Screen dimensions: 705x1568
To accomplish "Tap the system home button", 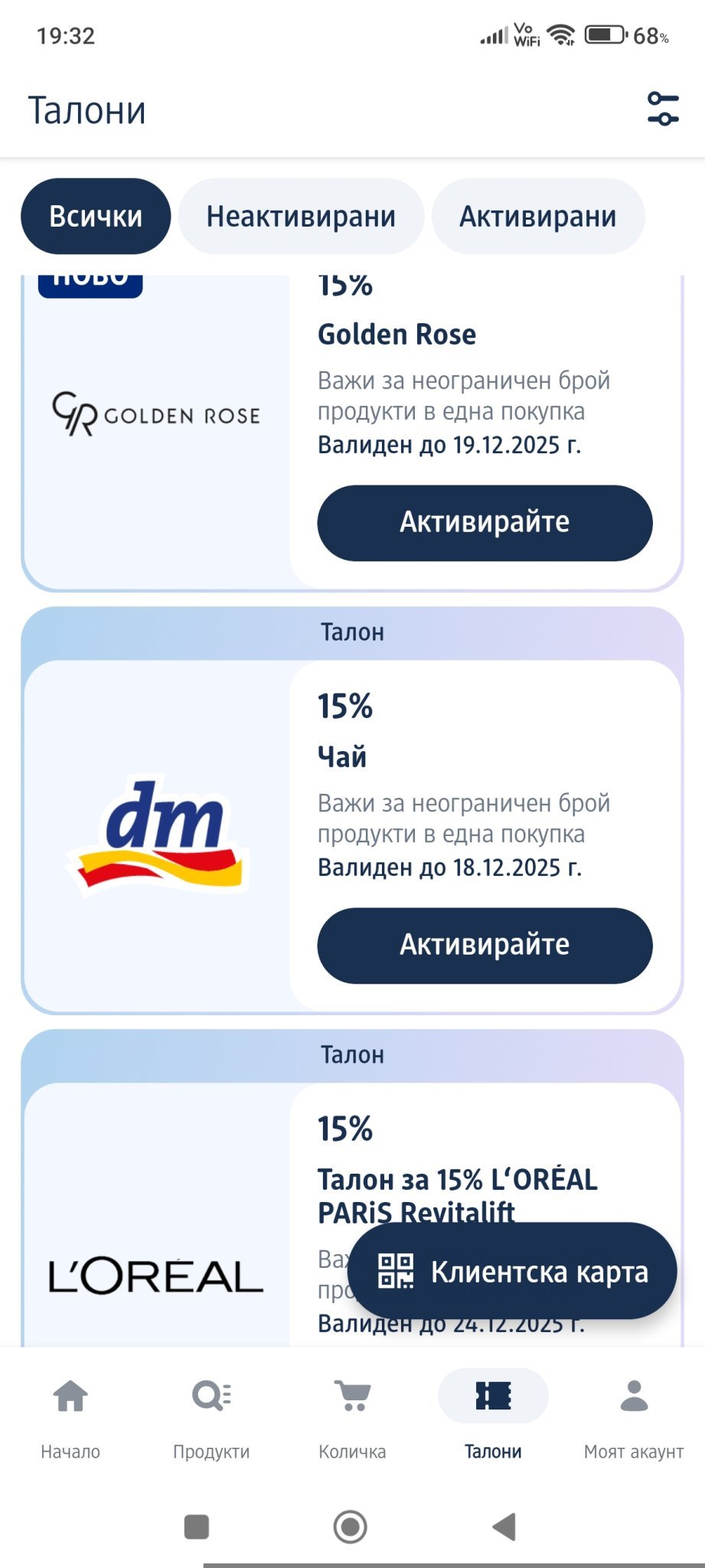I will (x=351, y=1527).
